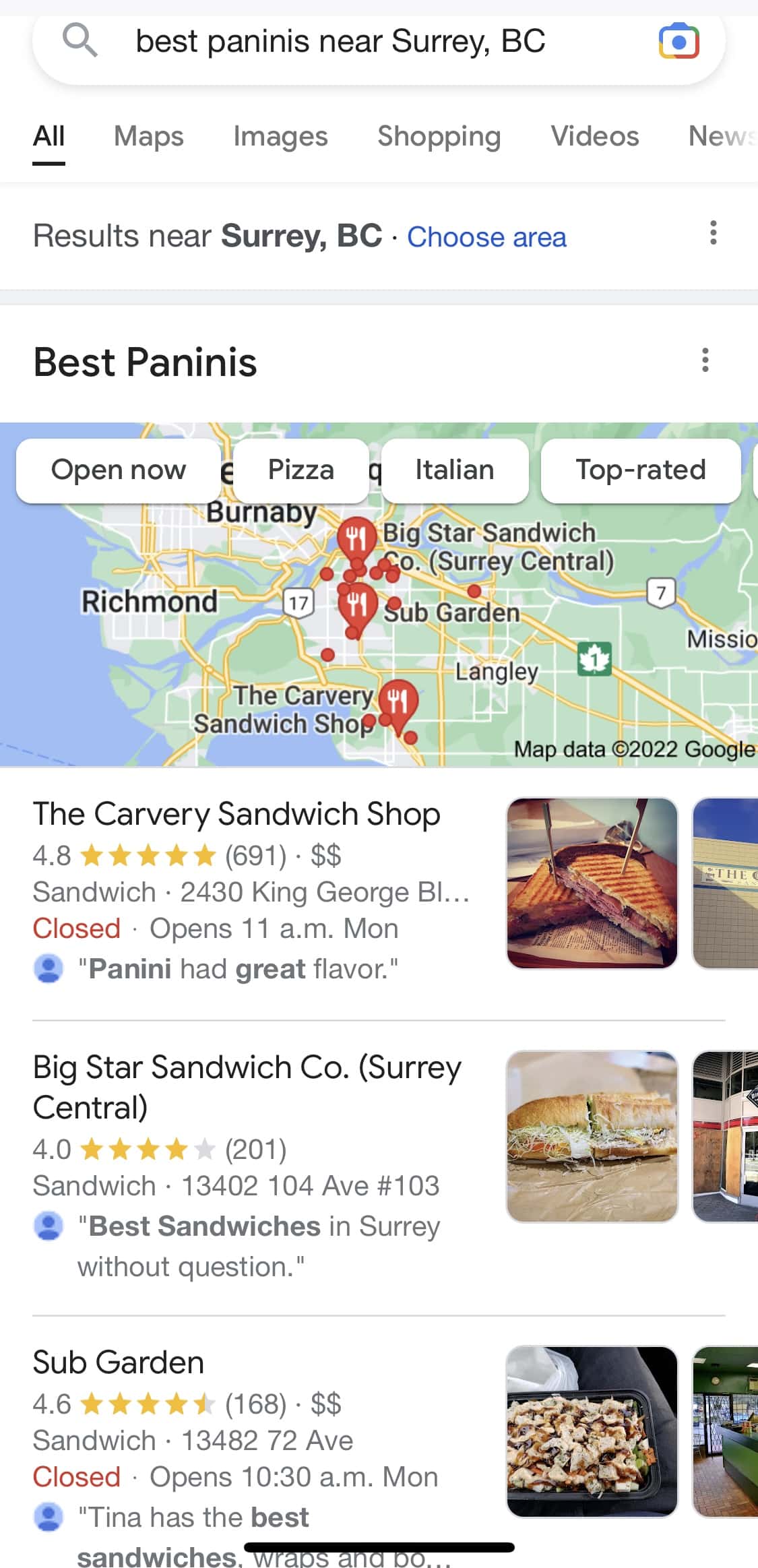Open the Sub Garden listing
758x1568 pixels.
(x=119, y=1362)
